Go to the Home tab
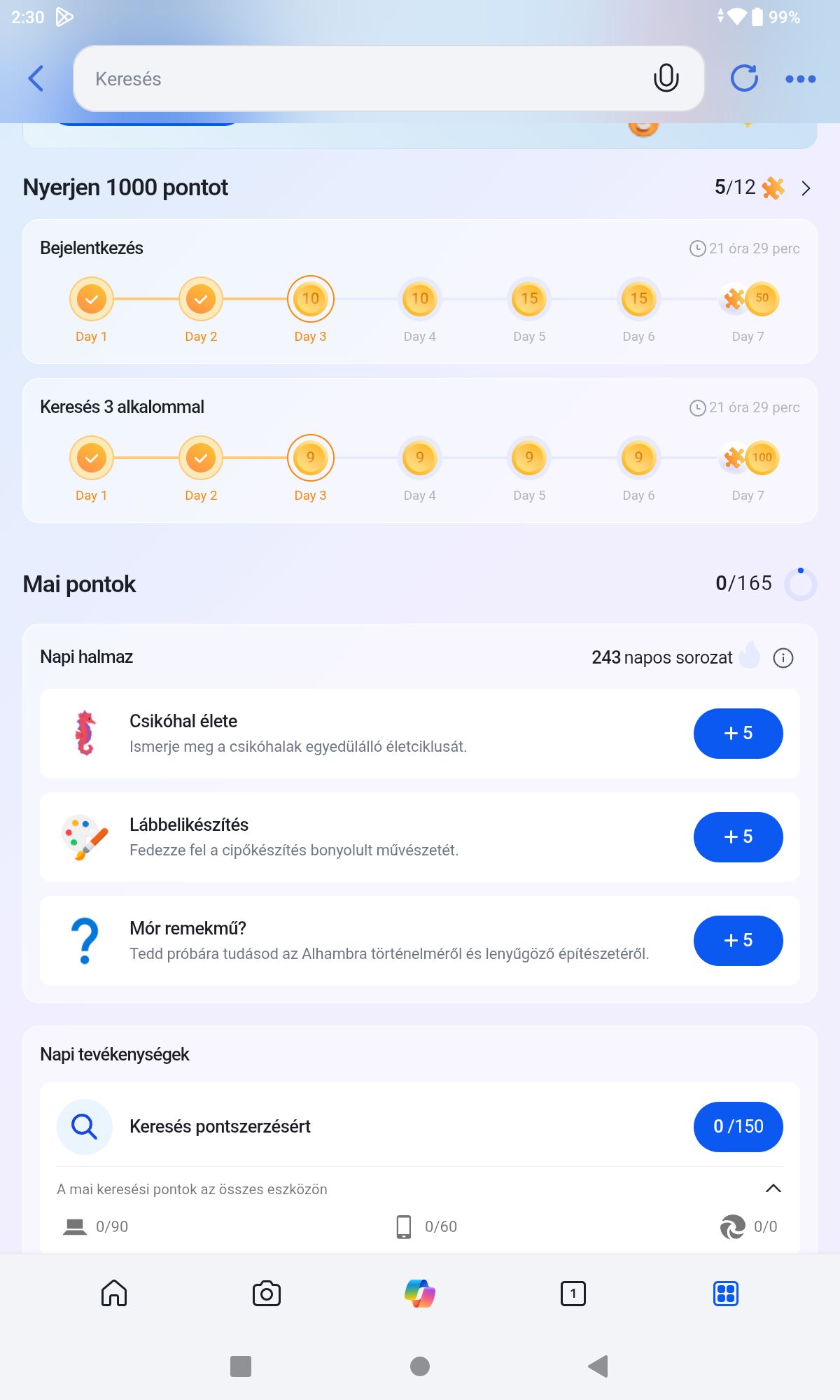Screen dimensions: 840x1400 [114, 1293]
